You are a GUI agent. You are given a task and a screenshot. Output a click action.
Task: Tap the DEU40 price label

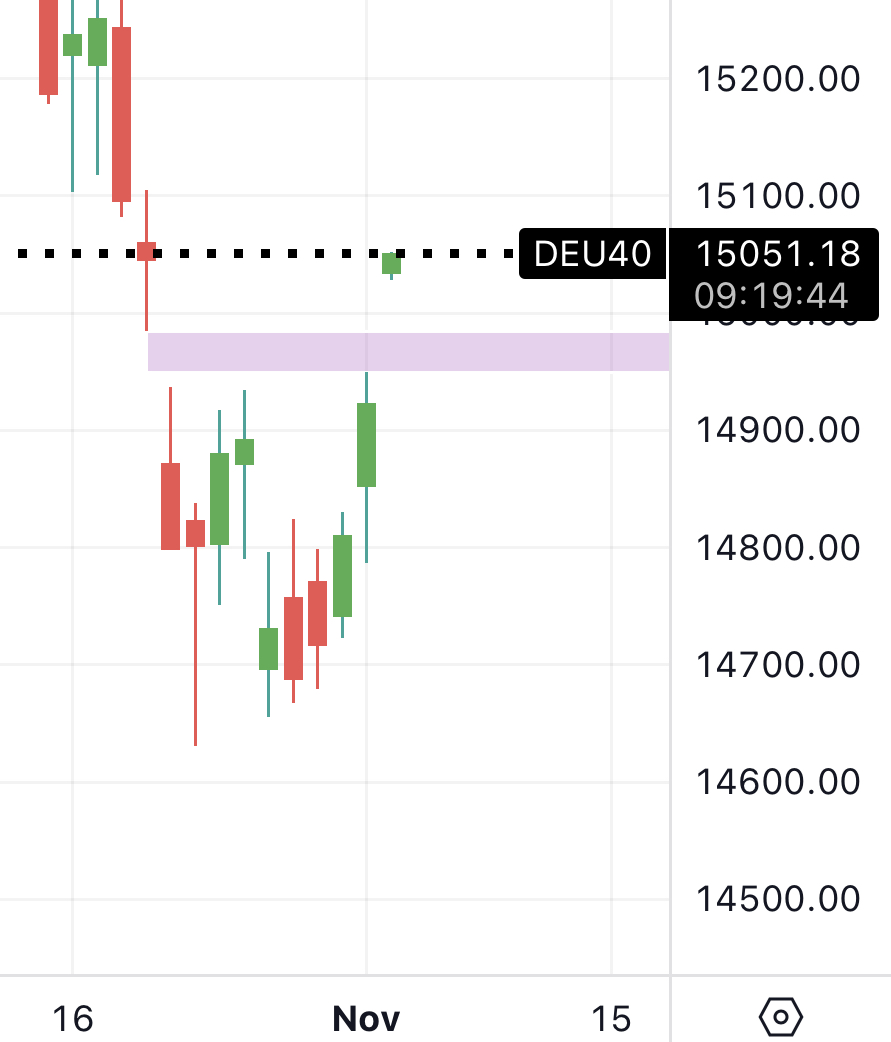pyautogui.click(x=593, y=254)
